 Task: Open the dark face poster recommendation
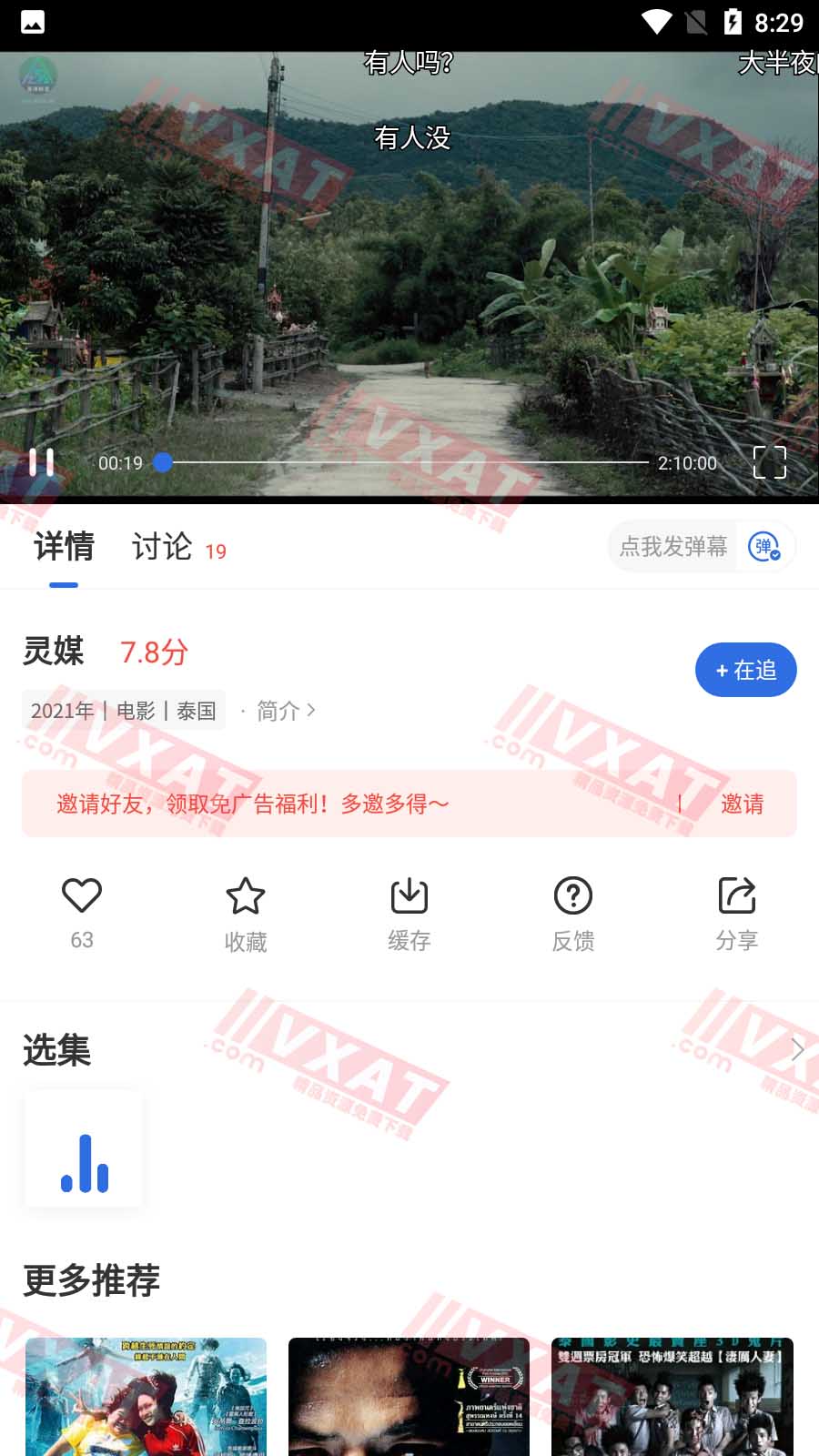click(409, 1397)
